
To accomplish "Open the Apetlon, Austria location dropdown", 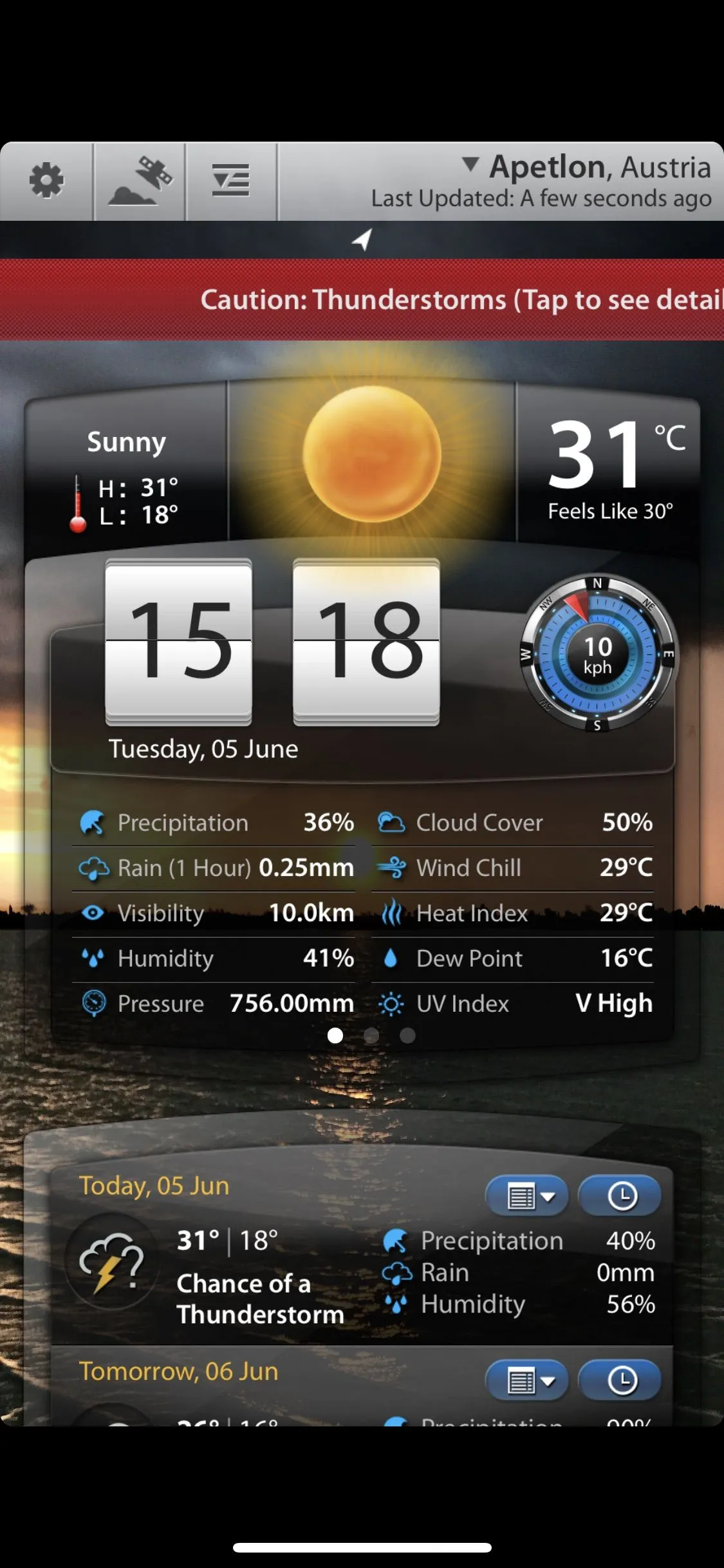I will click(x=586, y=167).
